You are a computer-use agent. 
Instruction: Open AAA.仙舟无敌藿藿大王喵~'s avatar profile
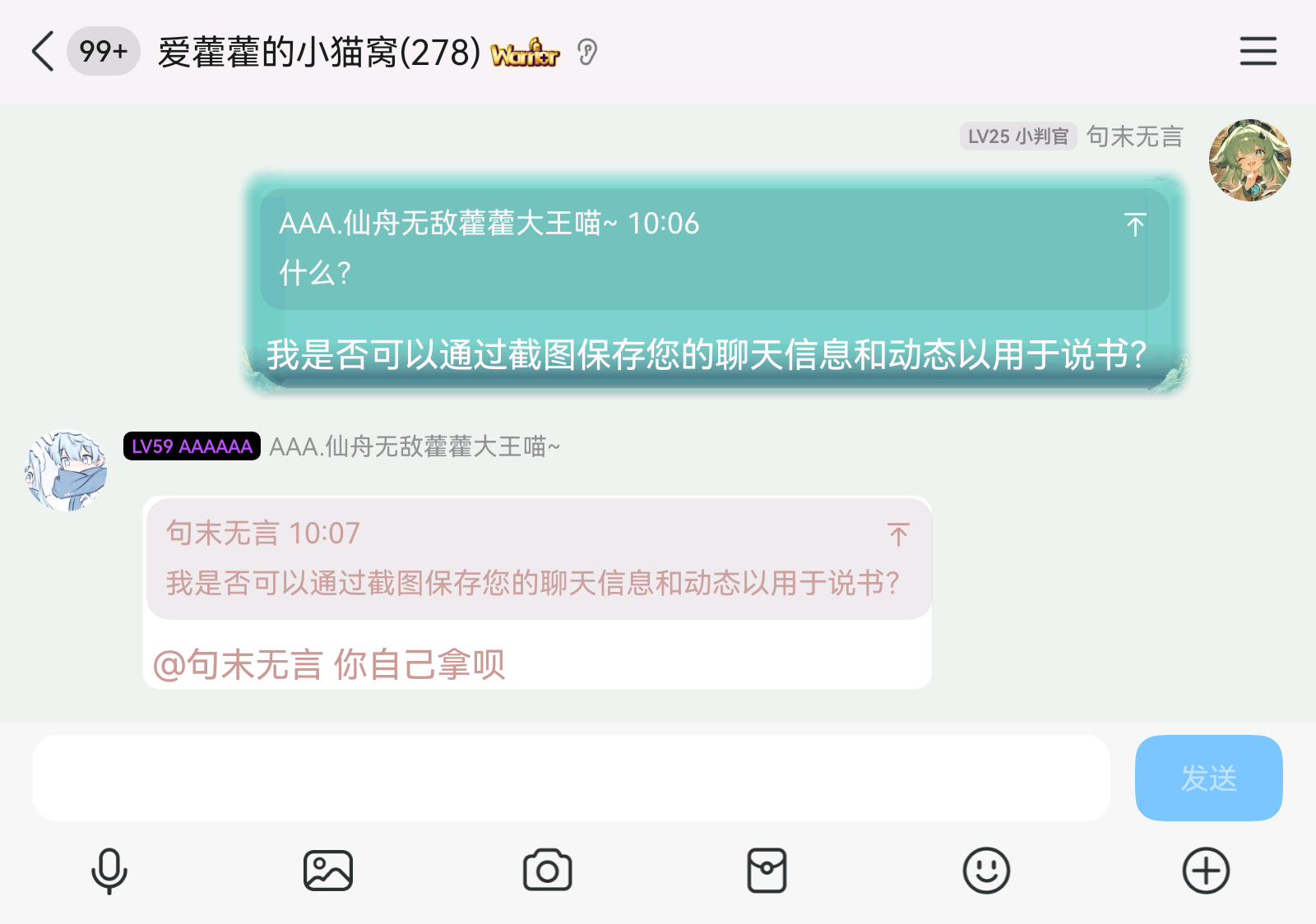[x=66, y=472]
